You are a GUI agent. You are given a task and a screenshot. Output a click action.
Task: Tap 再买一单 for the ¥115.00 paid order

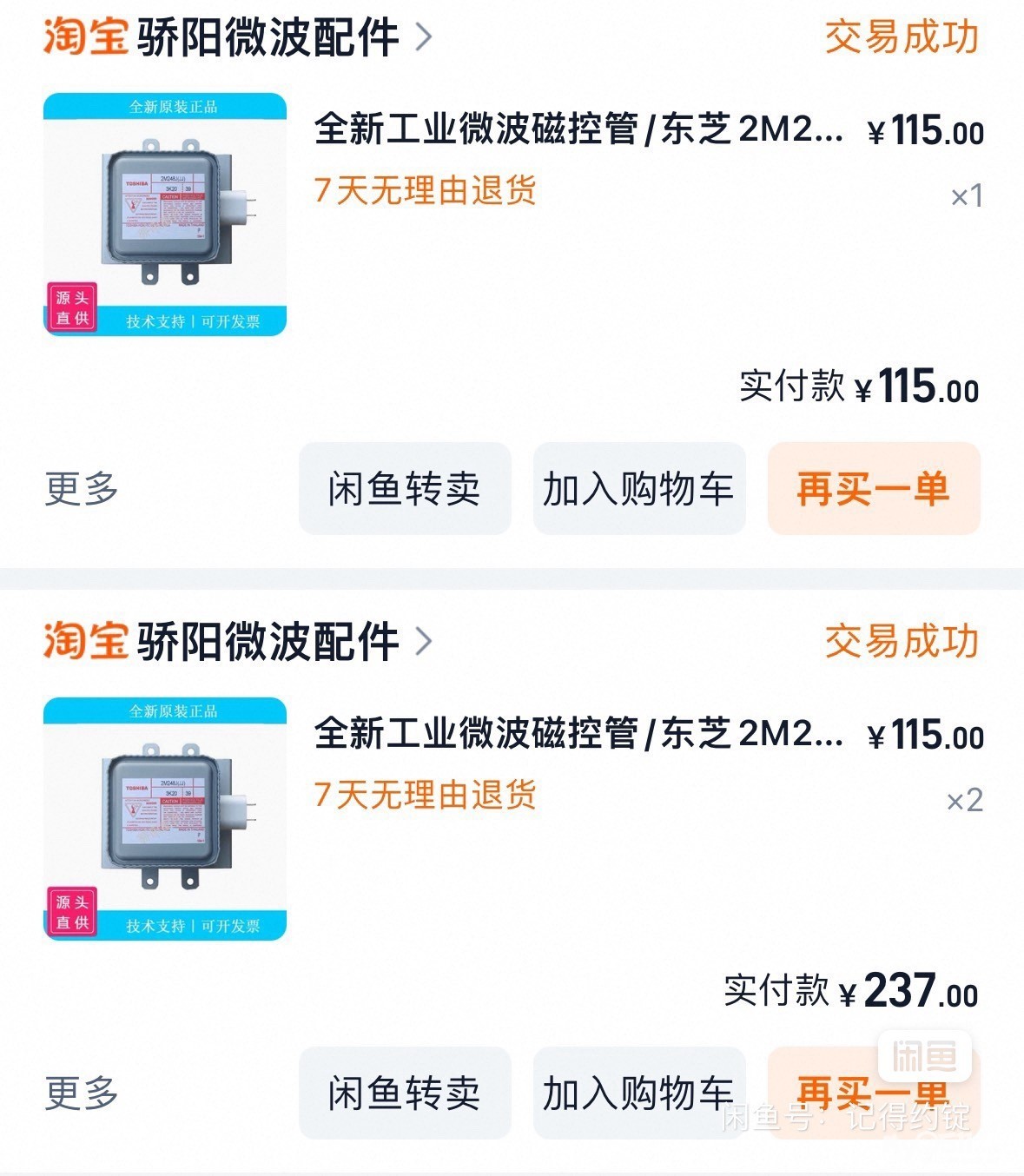click(873, 488)
